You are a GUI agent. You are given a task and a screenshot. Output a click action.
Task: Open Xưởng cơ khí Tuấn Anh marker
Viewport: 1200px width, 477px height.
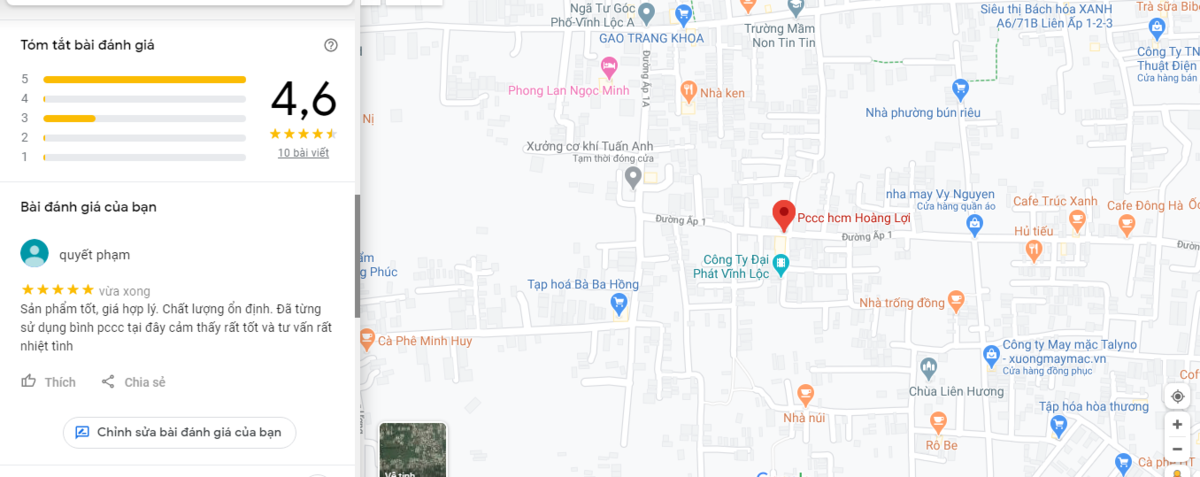(x=632, y=177)
